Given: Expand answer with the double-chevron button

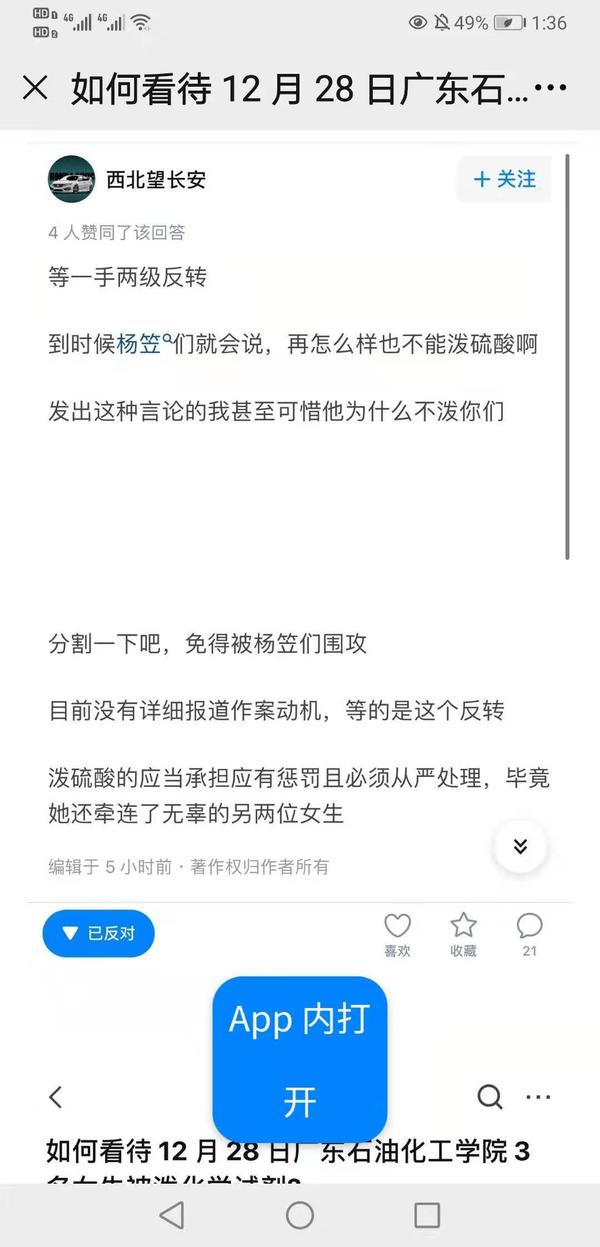Looking at the screenshot, I should click(x=520, y=846).
